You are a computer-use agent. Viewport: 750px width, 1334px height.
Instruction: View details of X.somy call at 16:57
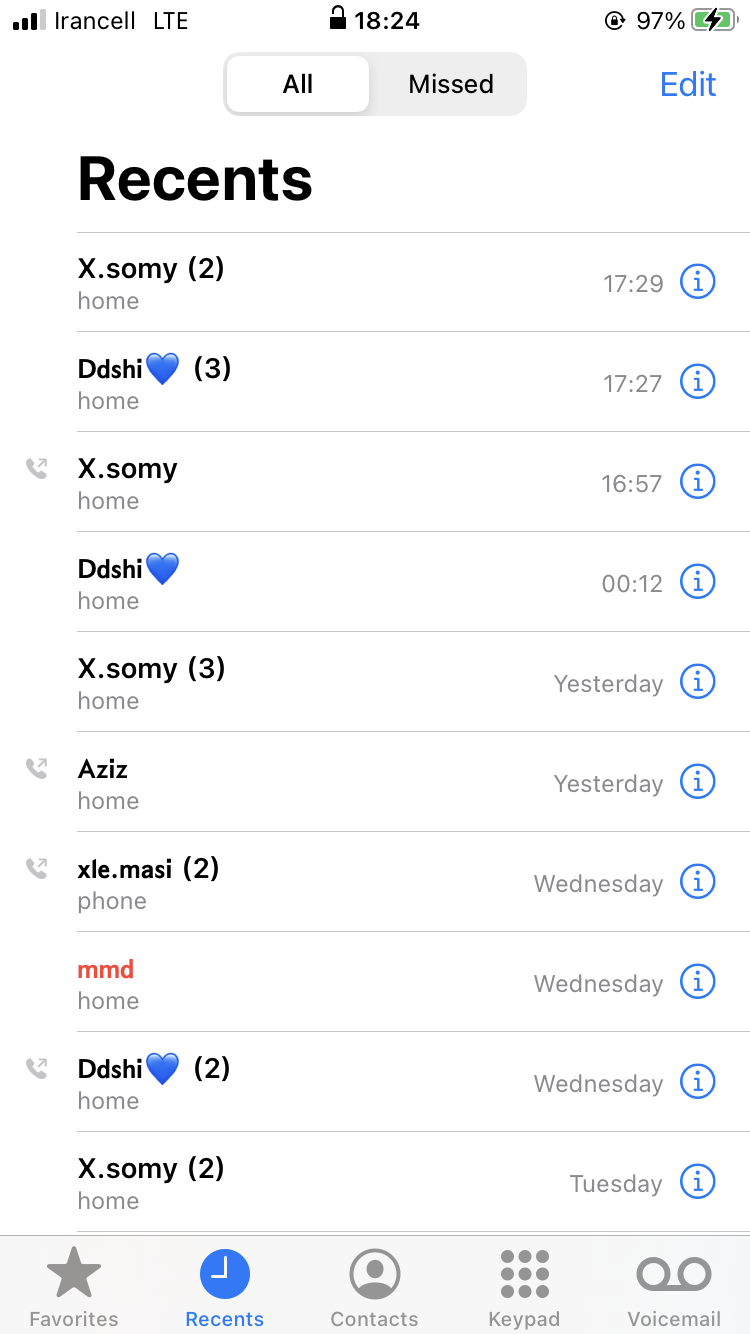click(697, 482)
